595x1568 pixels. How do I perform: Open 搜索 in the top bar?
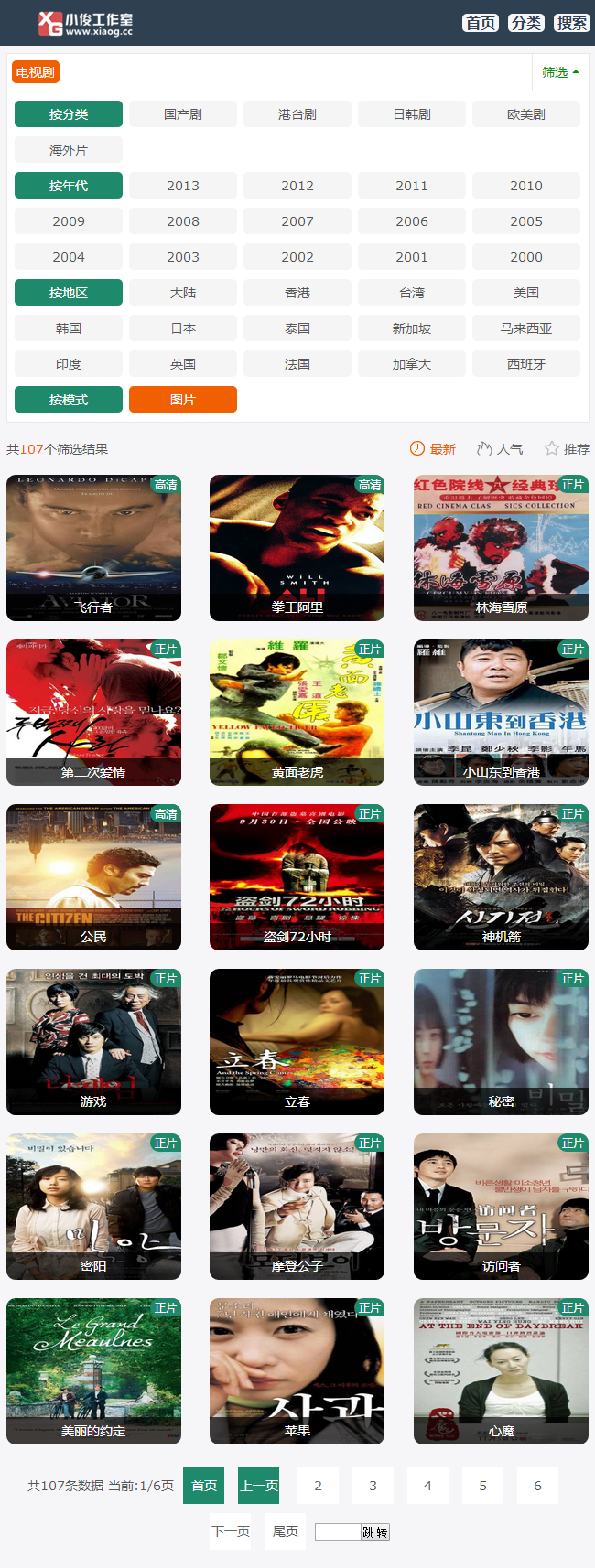pos(571,23)
